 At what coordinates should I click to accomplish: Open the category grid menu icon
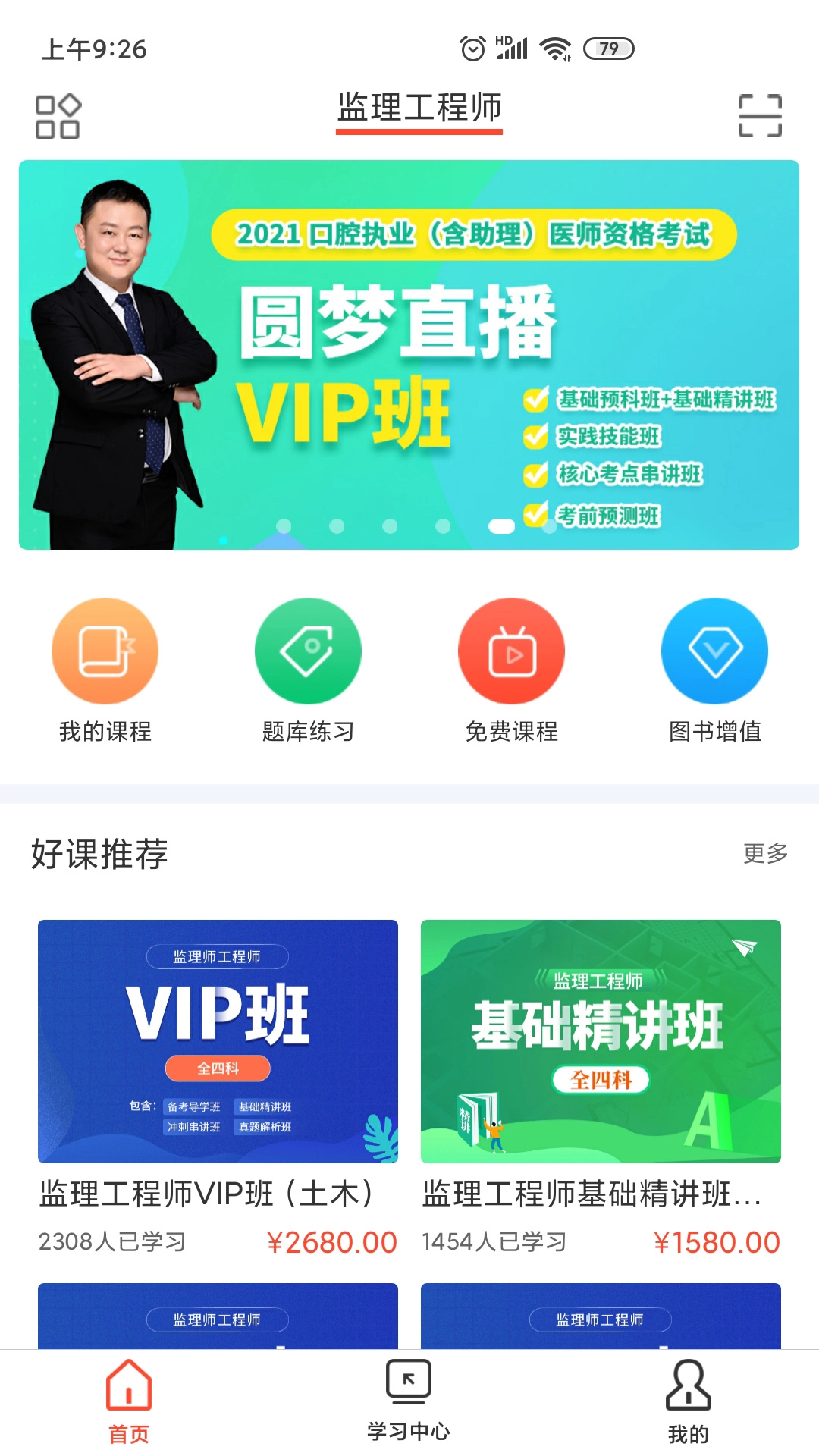(58, 116)
